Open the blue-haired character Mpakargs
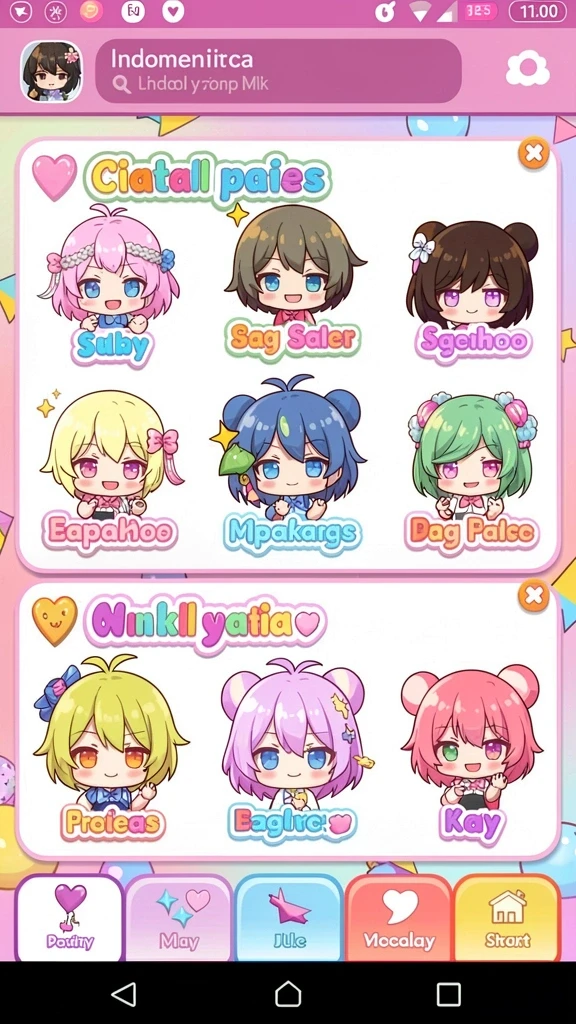Screen dimensions: 576x1024 291,465
